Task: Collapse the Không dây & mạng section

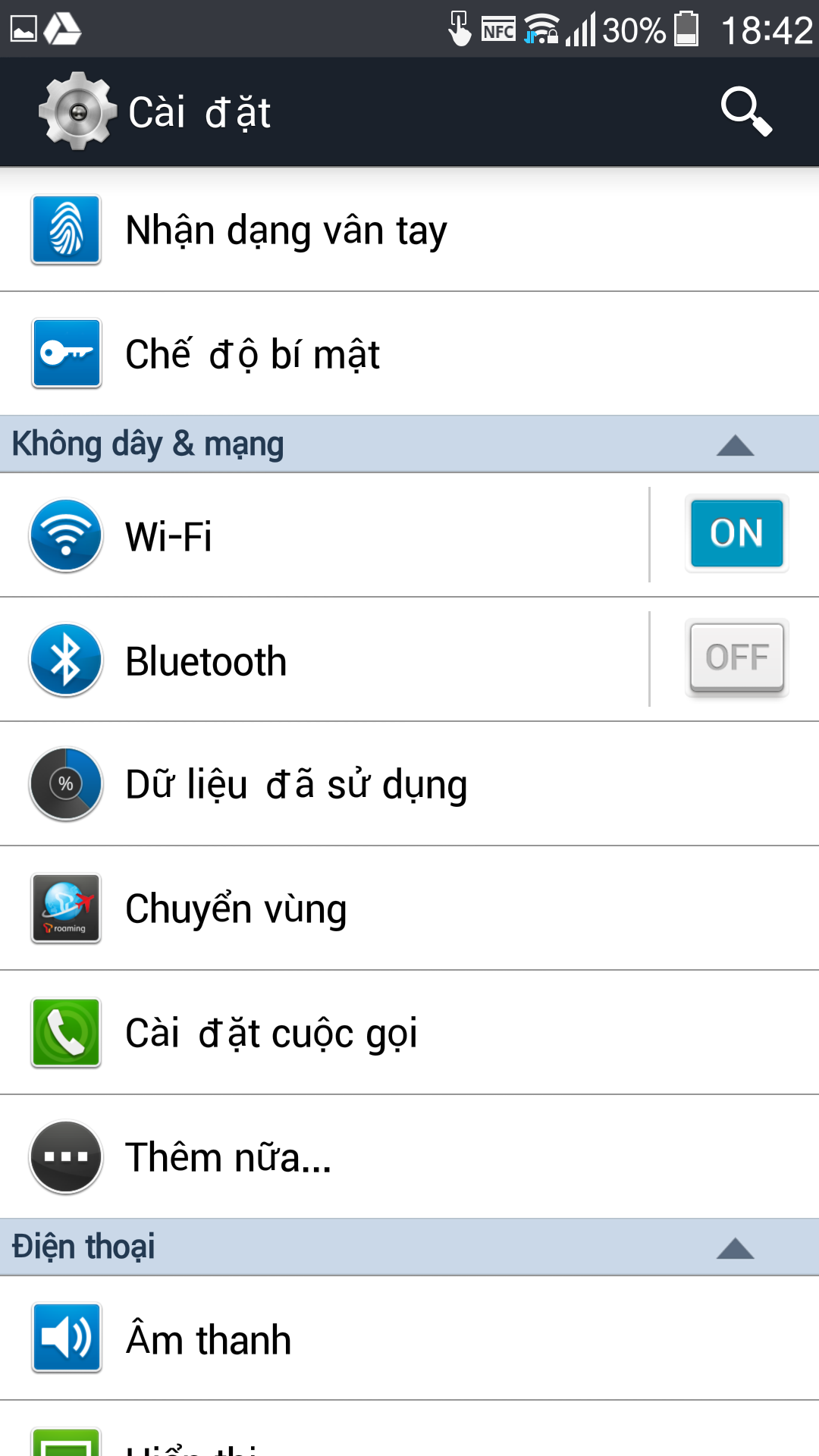Action: 734,445
